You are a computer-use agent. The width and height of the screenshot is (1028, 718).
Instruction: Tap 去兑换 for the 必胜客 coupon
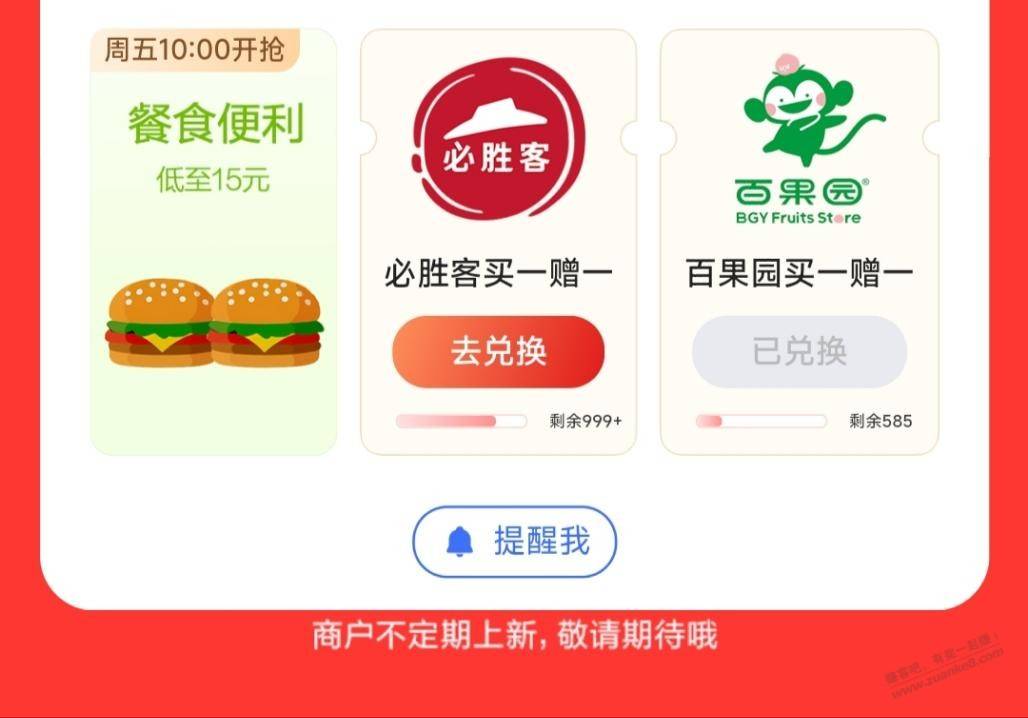tap(498, 352)
